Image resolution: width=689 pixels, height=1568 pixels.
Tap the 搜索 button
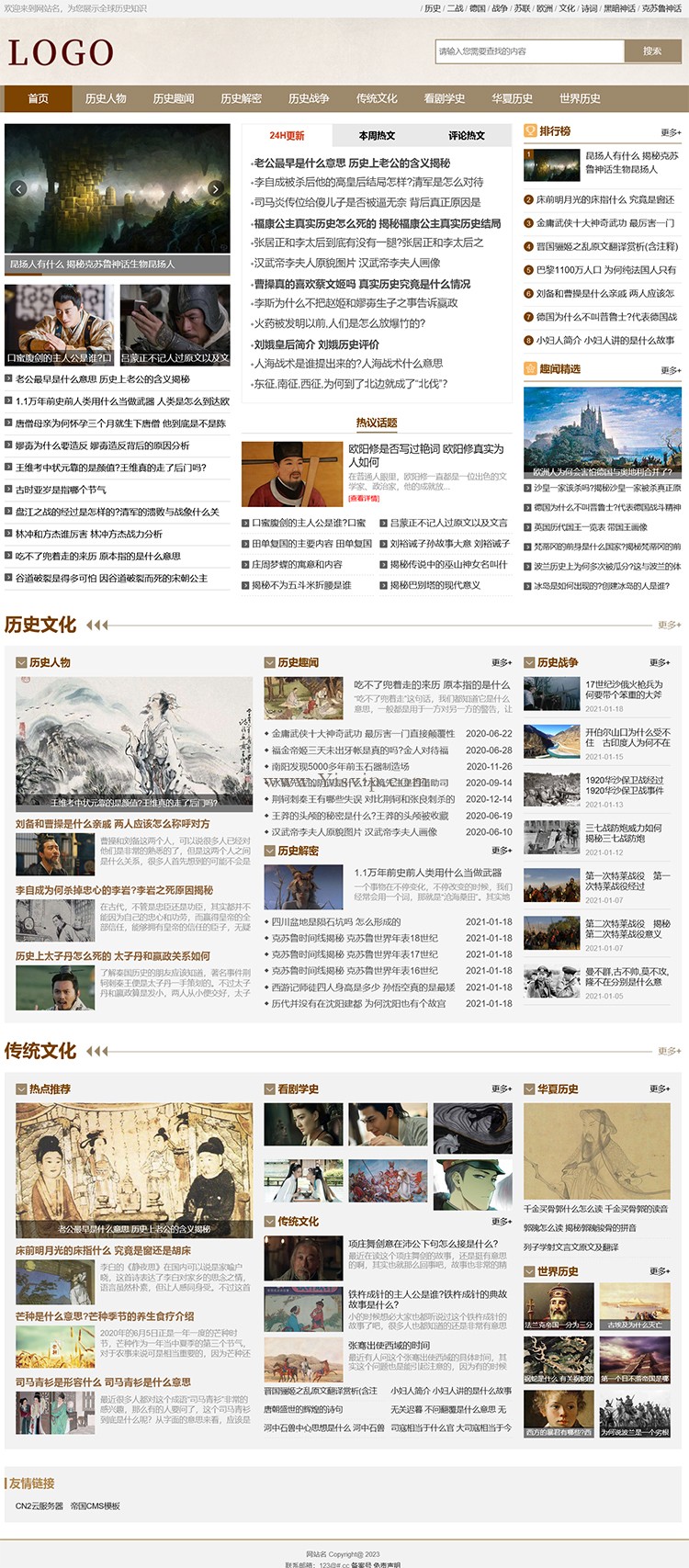pyautogui.click(x=652, y=51)
